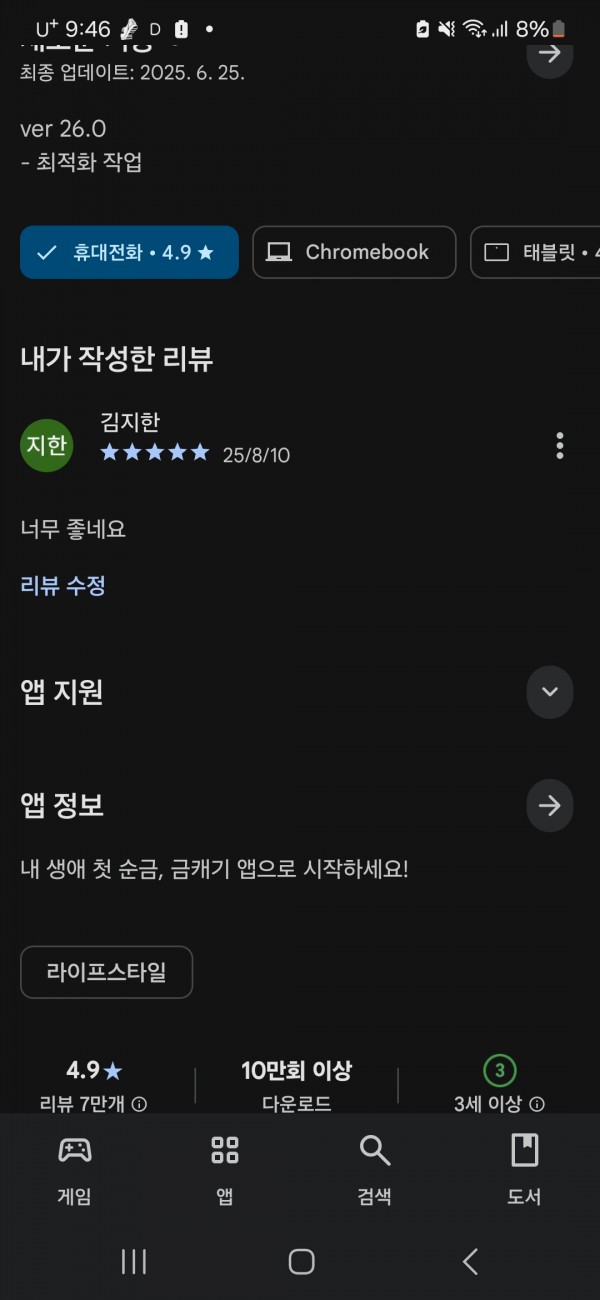Select the 휴대전화 device chip

tap(129, 252)
